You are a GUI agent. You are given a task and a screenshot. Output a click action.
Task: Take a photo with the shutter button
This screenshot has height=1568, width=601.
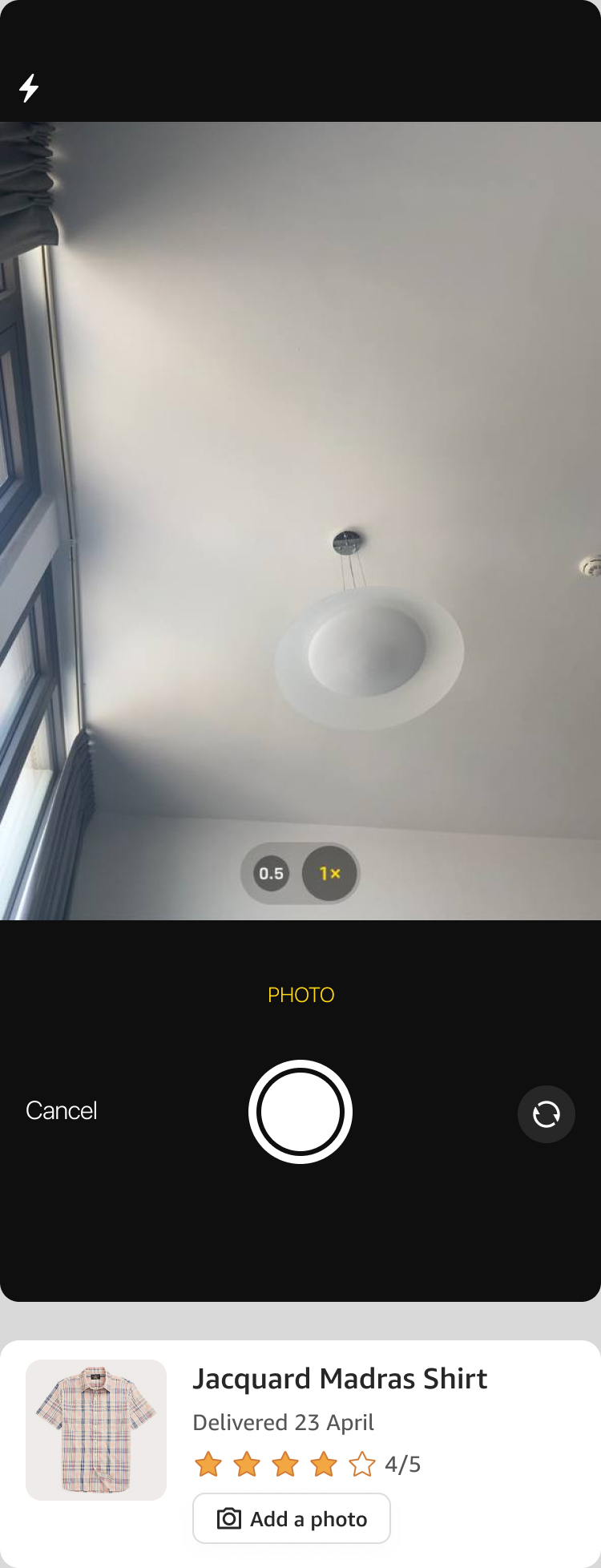[x=300, y=1112]
